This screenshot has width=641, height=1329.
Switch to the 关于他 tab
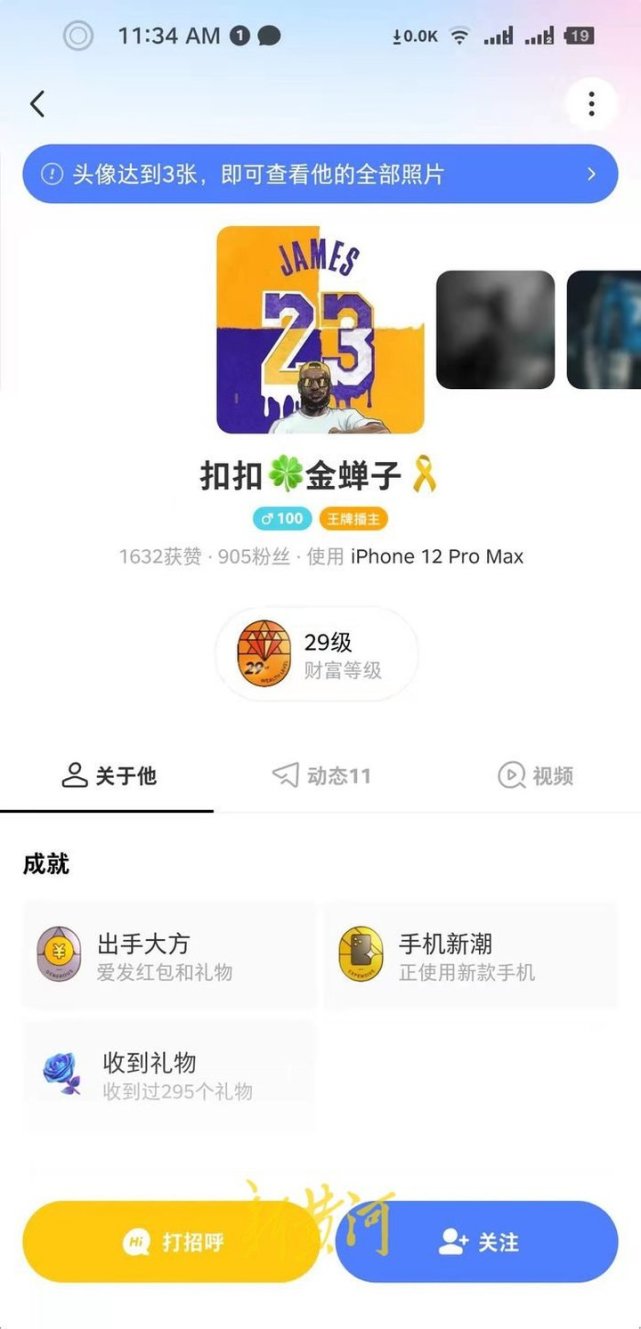[x=108, y=776]
